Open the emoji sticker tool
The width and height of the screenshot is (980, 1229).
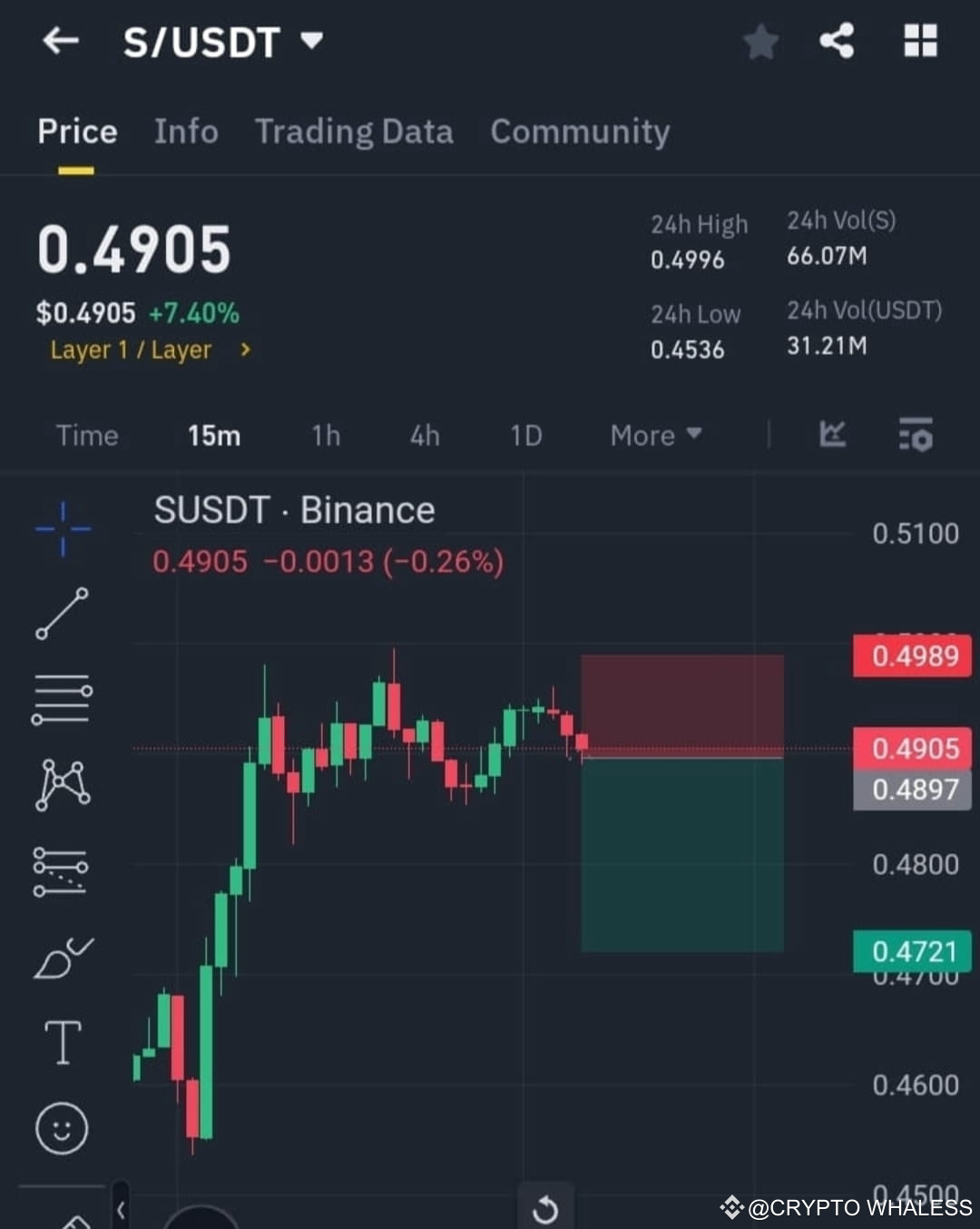[62, 1128]
